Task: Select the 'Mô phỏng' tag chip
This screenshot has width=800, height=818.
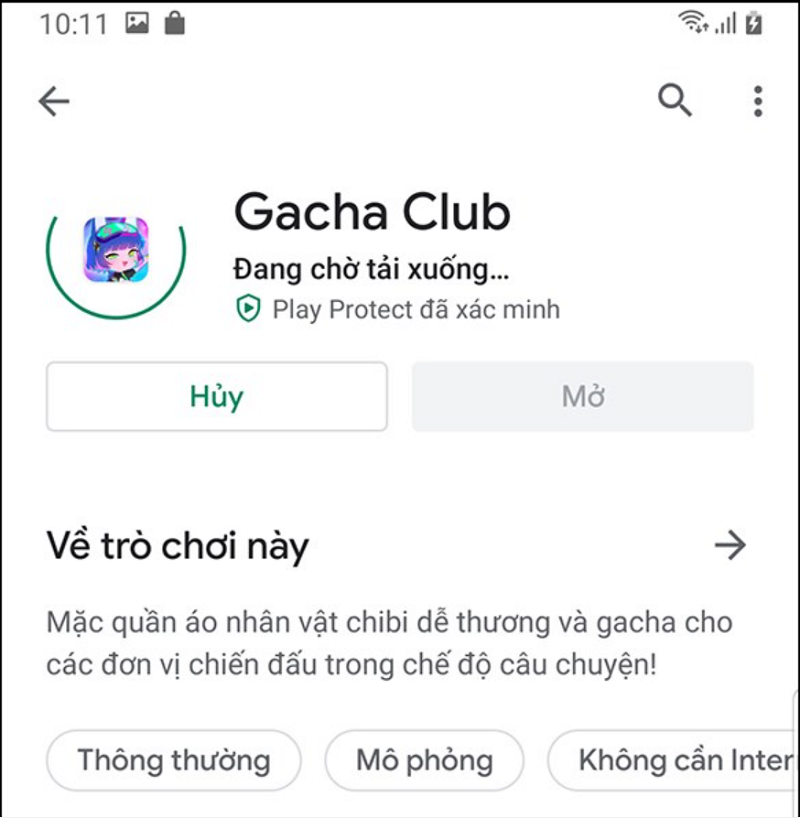Action: 424,761
